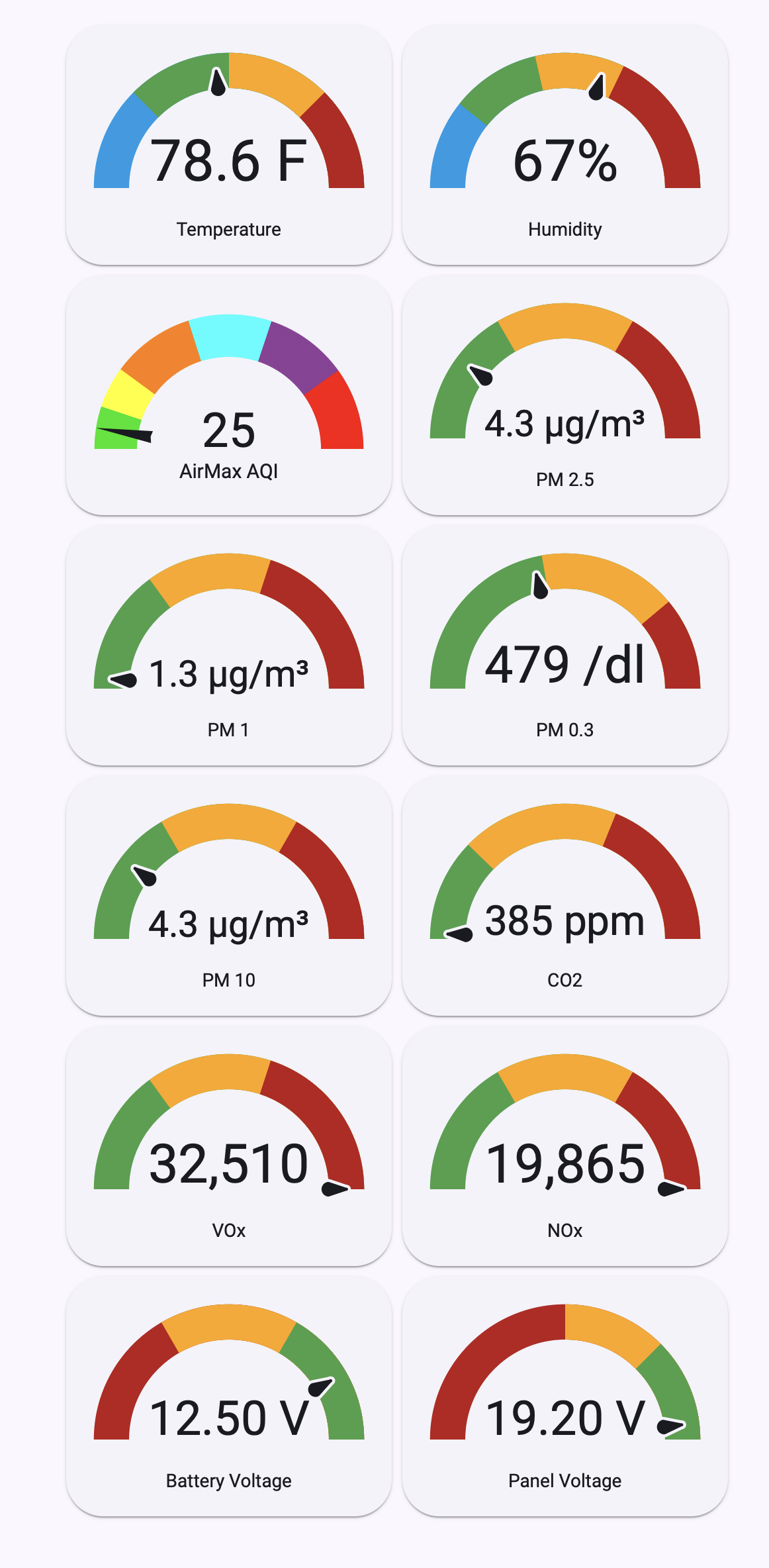
Task: Open the PM 1 gauge card
Action: pyautogui.click(x=229, y=645)
